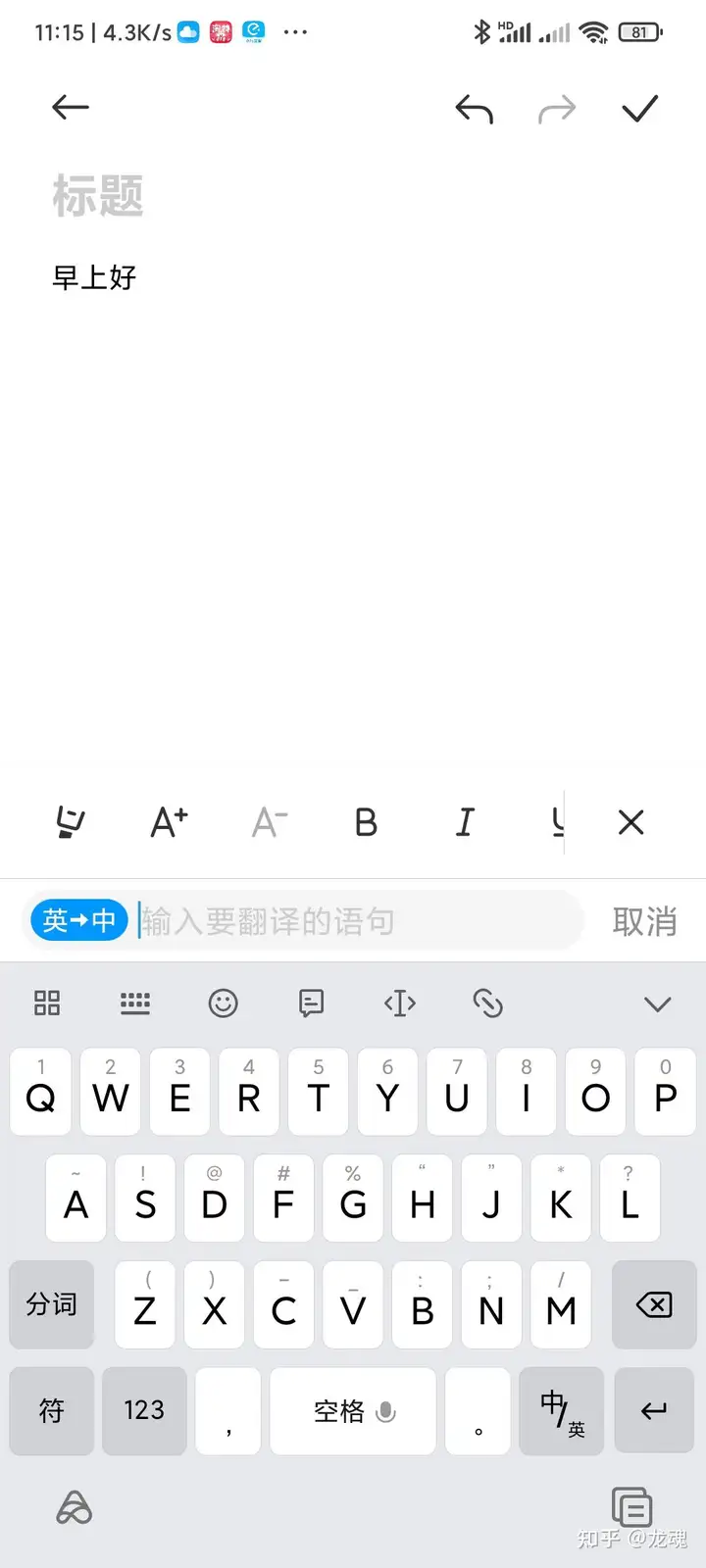Confirm the note with the checkmark
The image size is (706, 1568).
[x=639, y=108]
